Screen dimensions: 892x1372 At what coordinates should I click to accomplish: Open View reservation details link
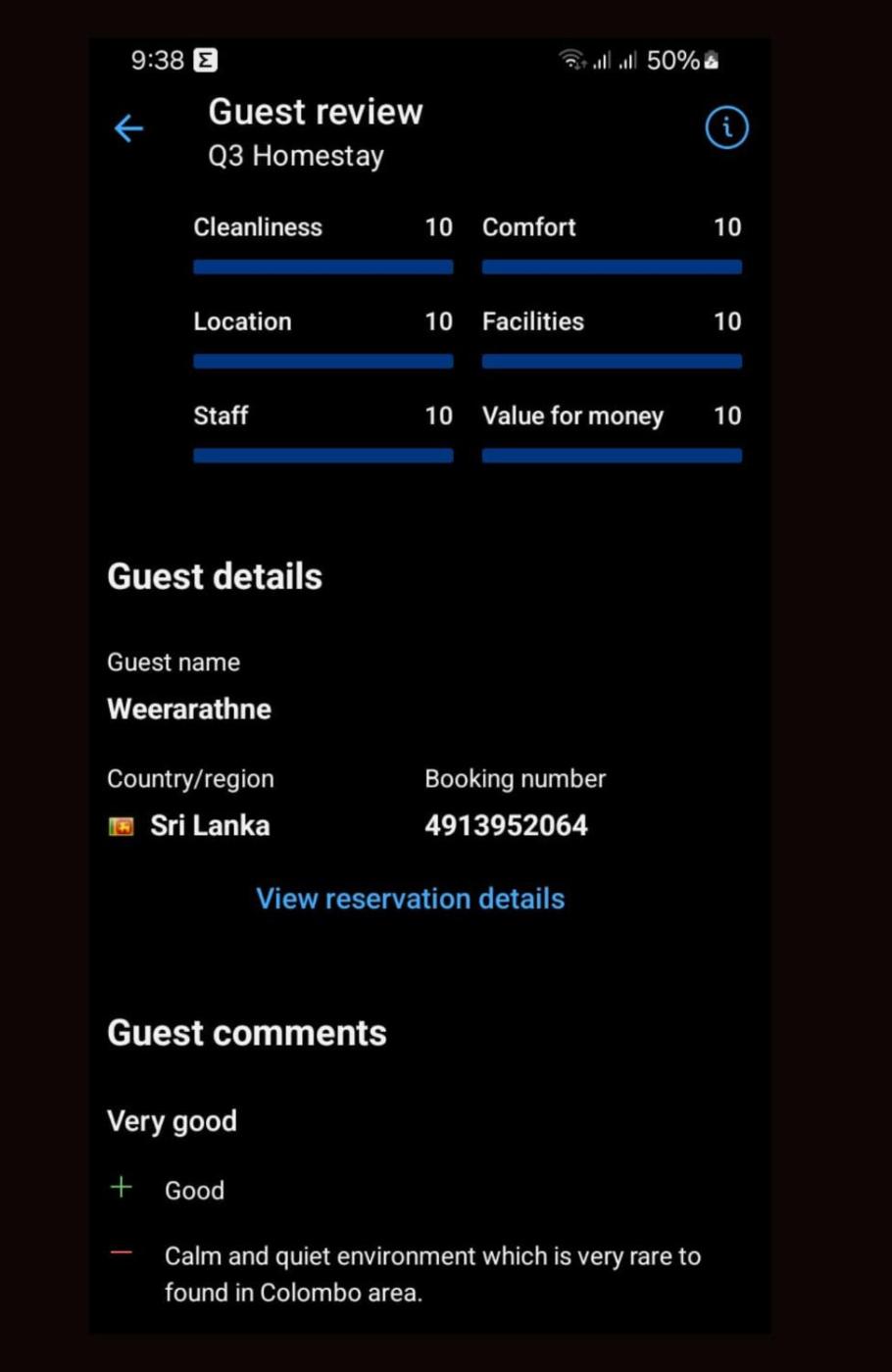tap(410, 899)
